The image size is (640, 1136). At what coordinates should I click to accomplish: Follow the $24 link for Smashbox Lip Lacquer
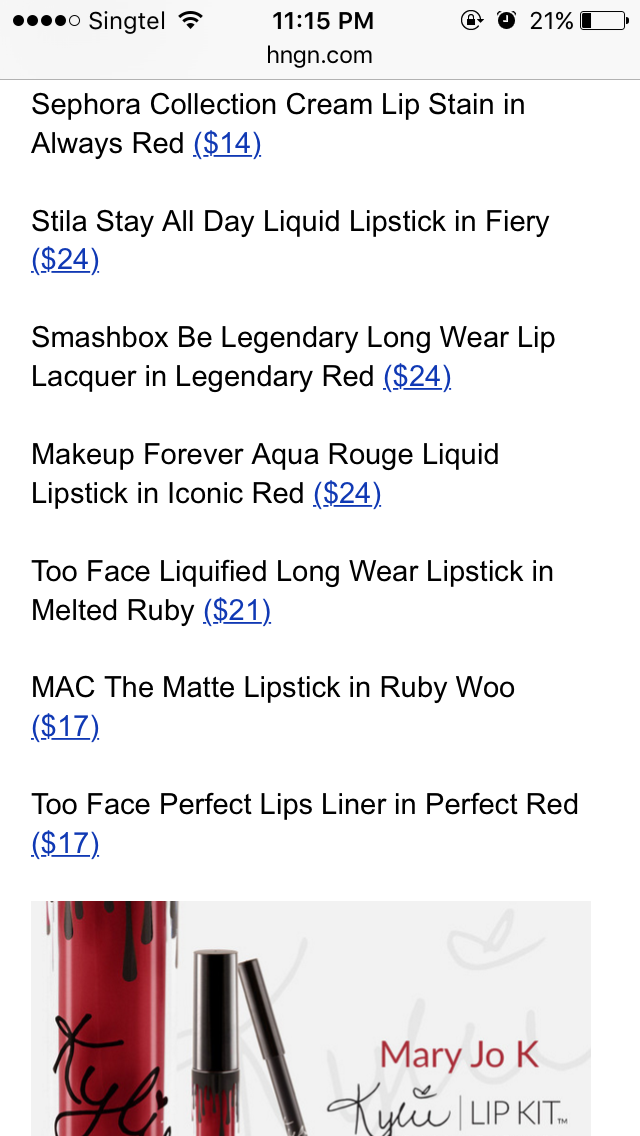(x=417, y=376)
